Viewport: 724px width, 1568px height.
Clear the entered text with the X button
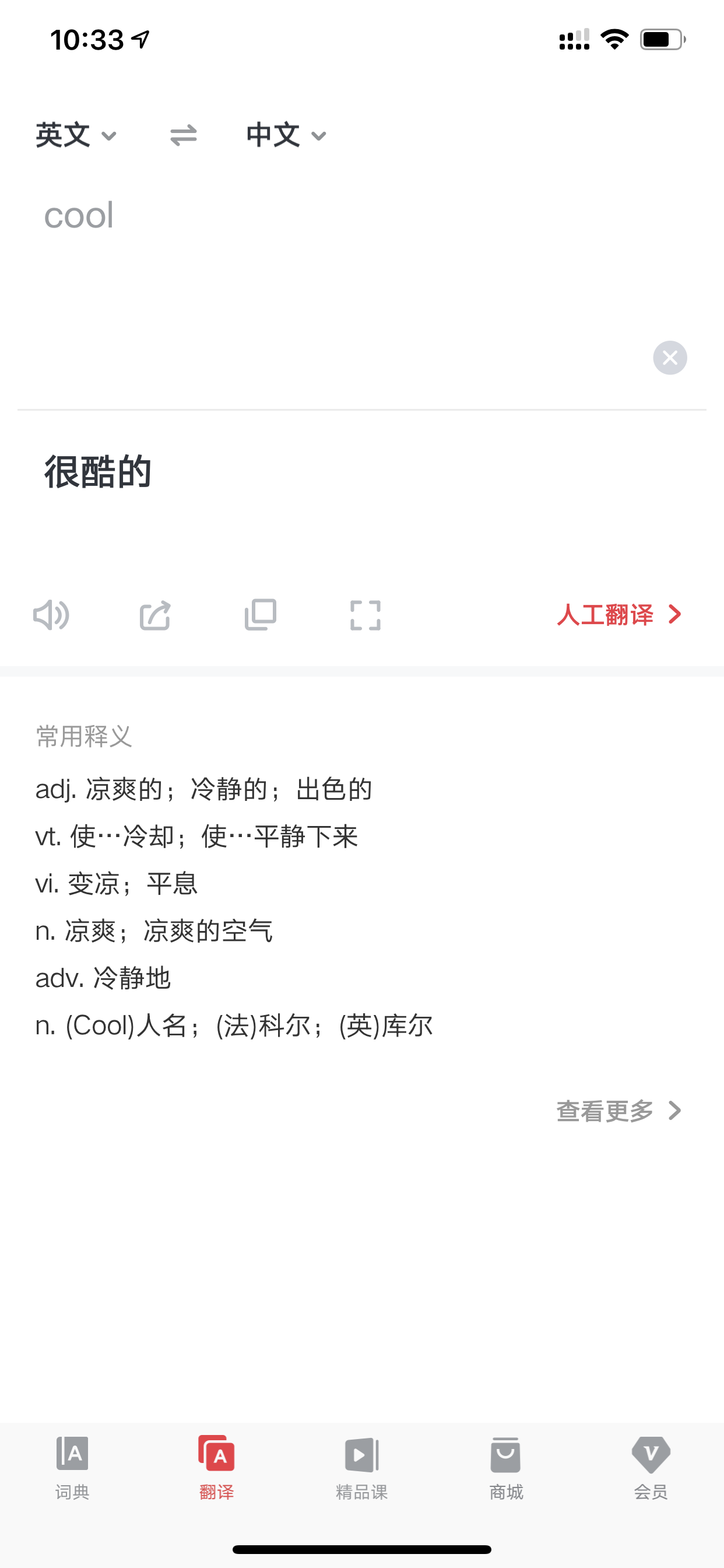click(x=670, y=358)
